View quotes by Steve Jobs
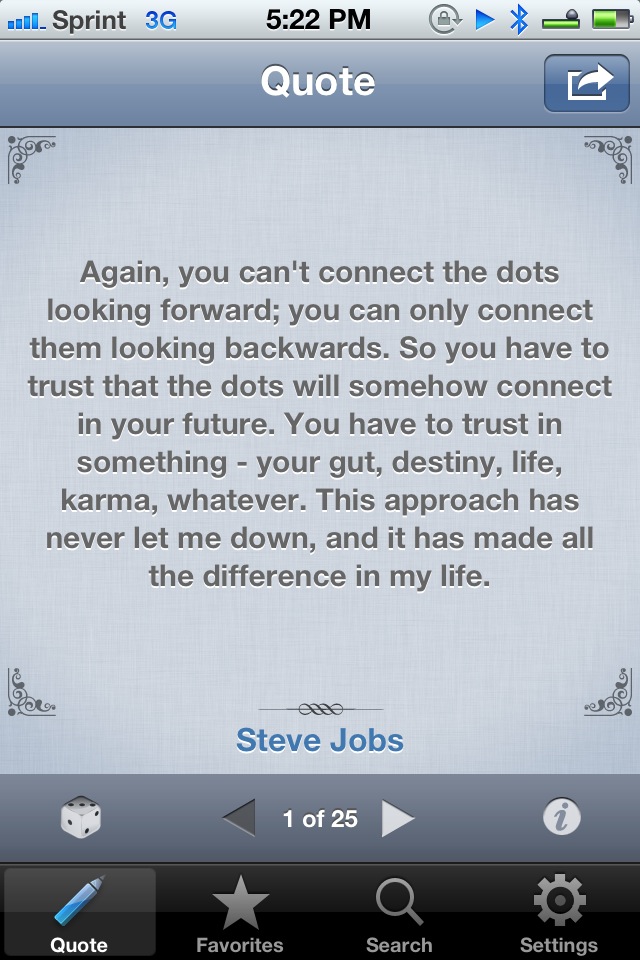This screenshot has width=640, height=960. 320,740
